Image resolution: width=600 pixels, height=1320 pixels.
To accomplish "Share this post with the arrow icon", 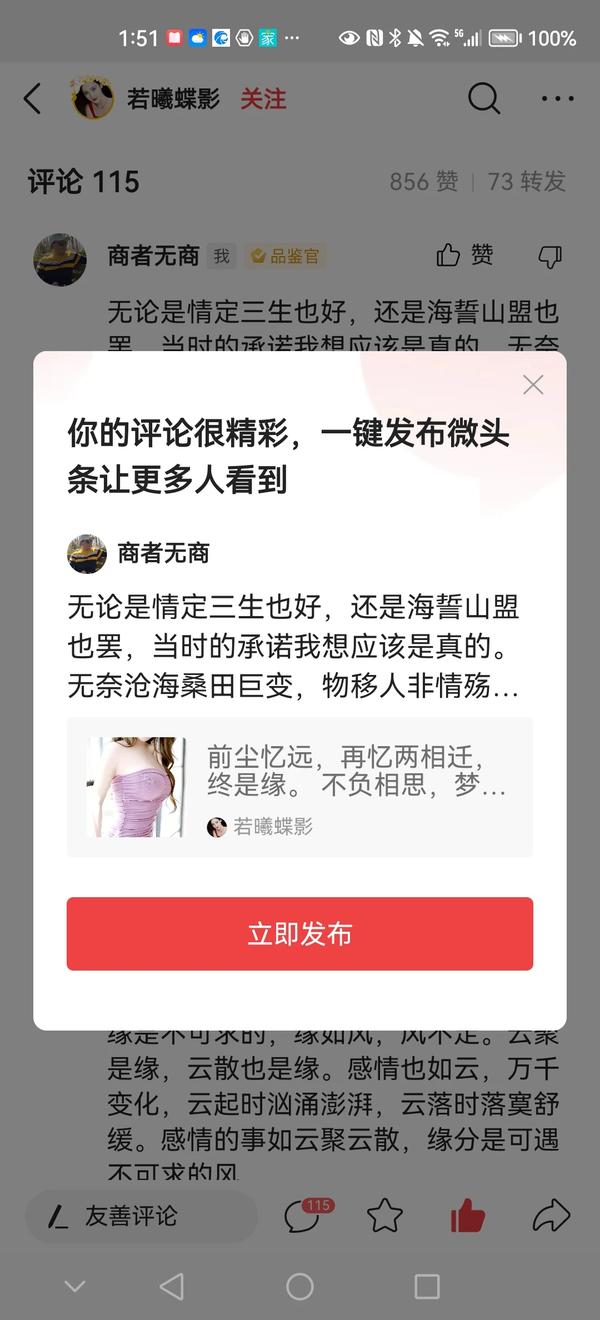I will tap(550, 1216).
